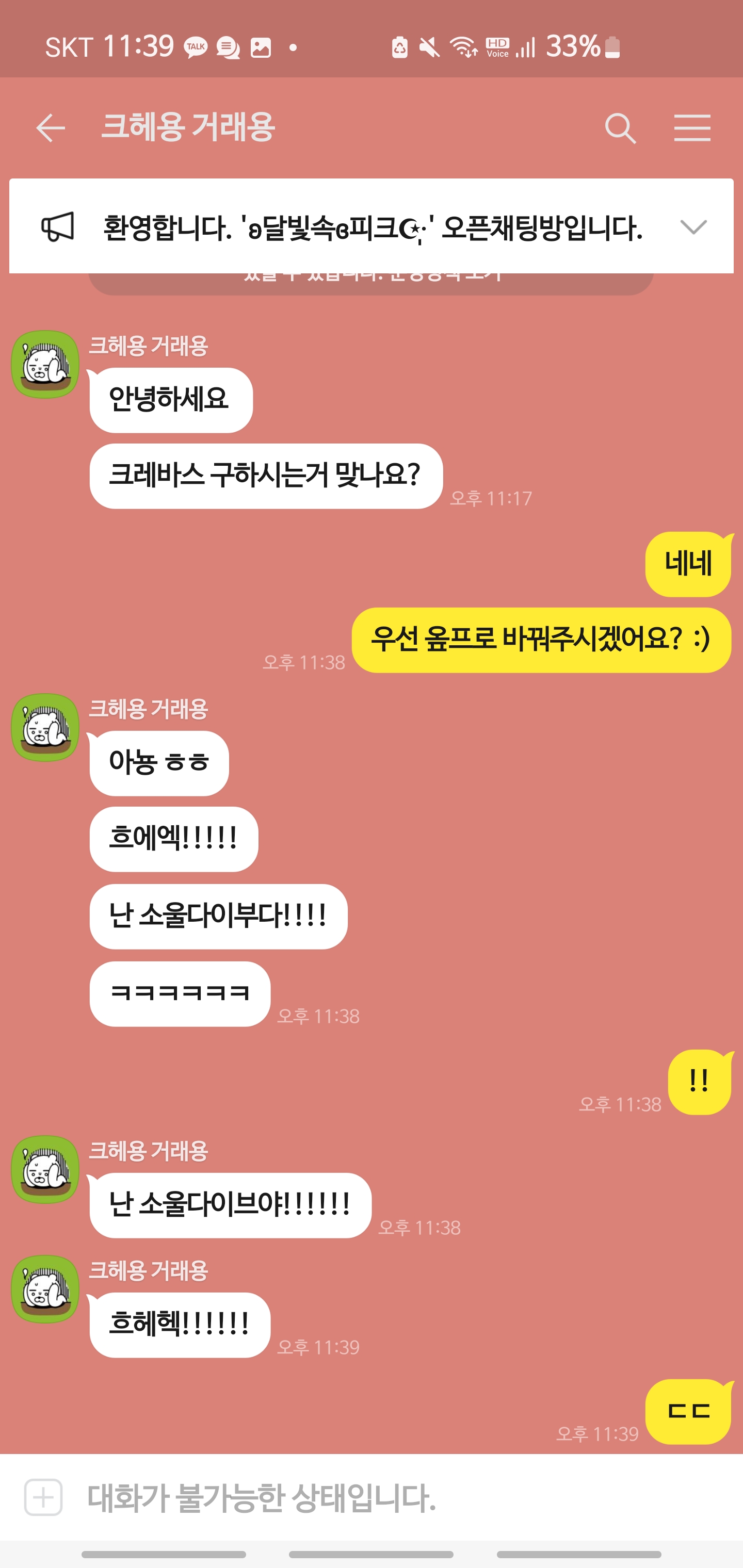Search within this conversation
The width and height of the screenshot is (743, 1568).
coord(620,128)
